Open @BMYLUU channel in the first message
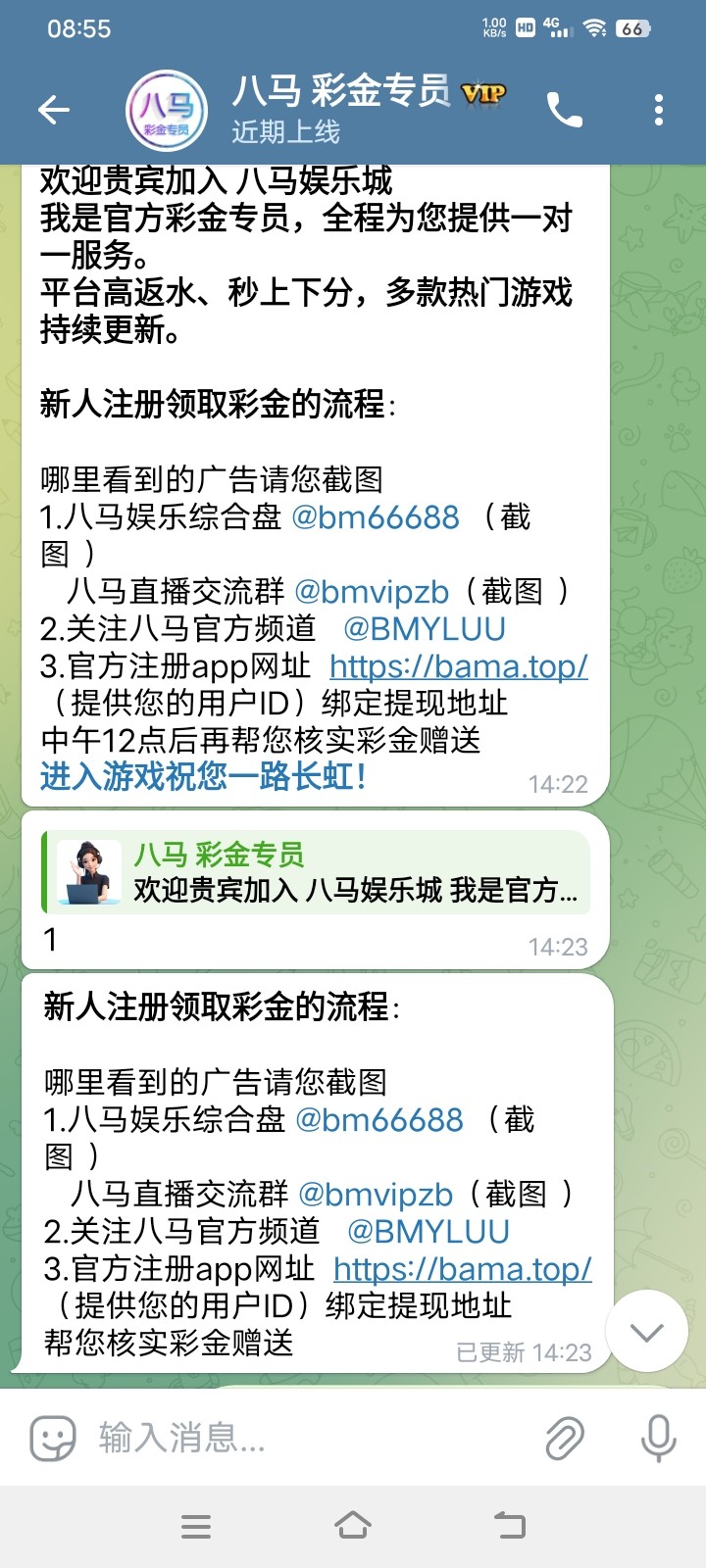Viewport: 706px width, 1568px height. coord(425,628)
